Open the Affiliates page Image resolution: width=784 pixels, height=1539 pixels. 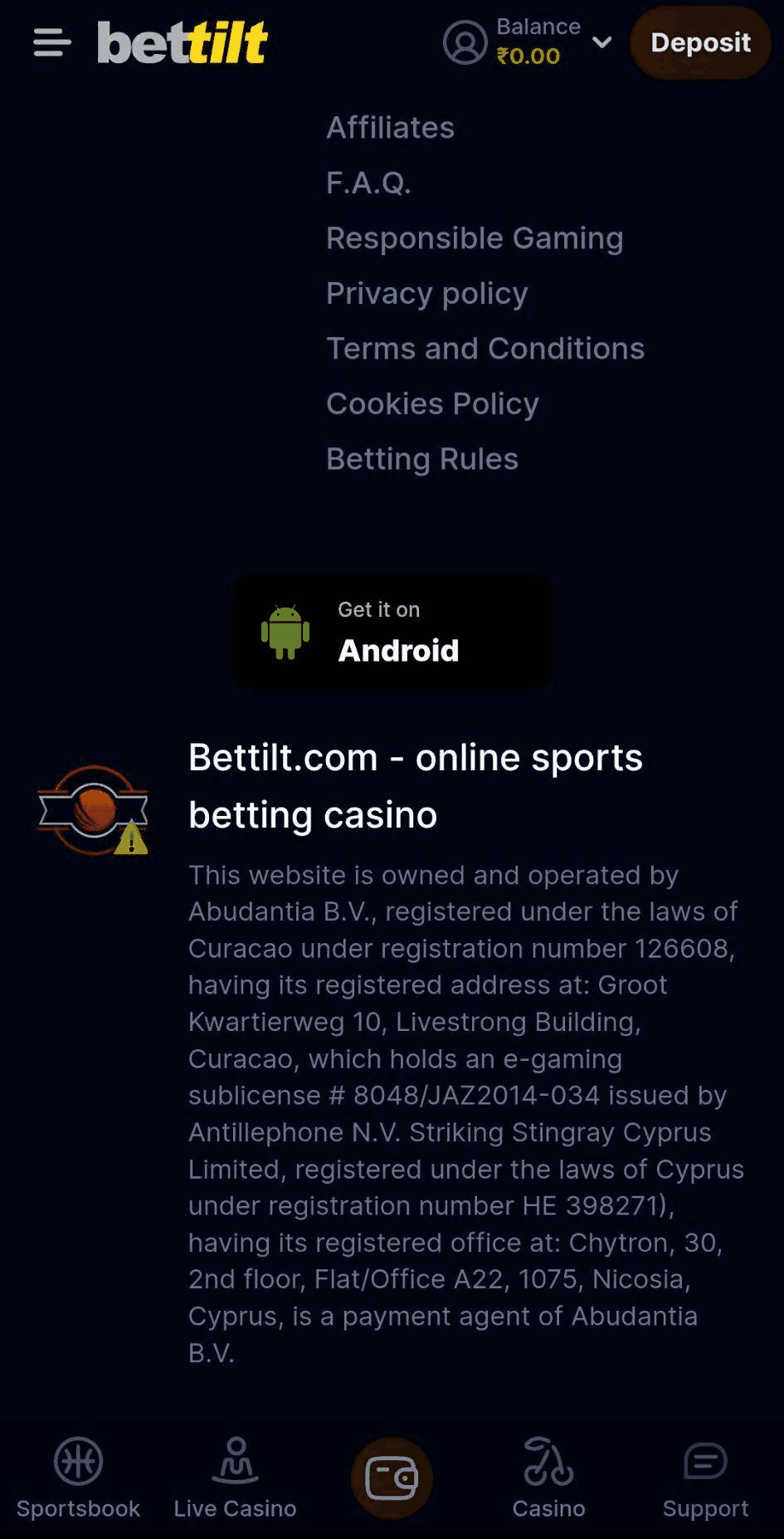(390, 127)
